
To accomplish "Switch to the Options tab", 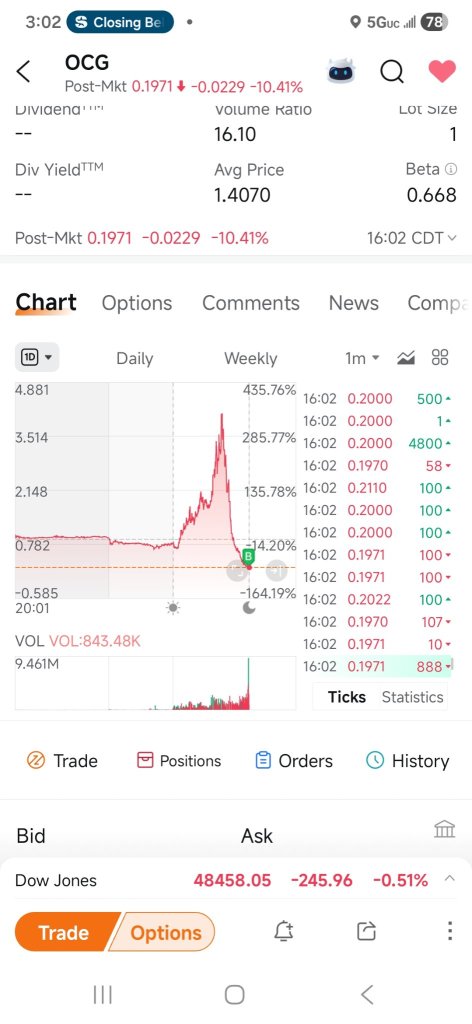I will click(x=137, y=303).
